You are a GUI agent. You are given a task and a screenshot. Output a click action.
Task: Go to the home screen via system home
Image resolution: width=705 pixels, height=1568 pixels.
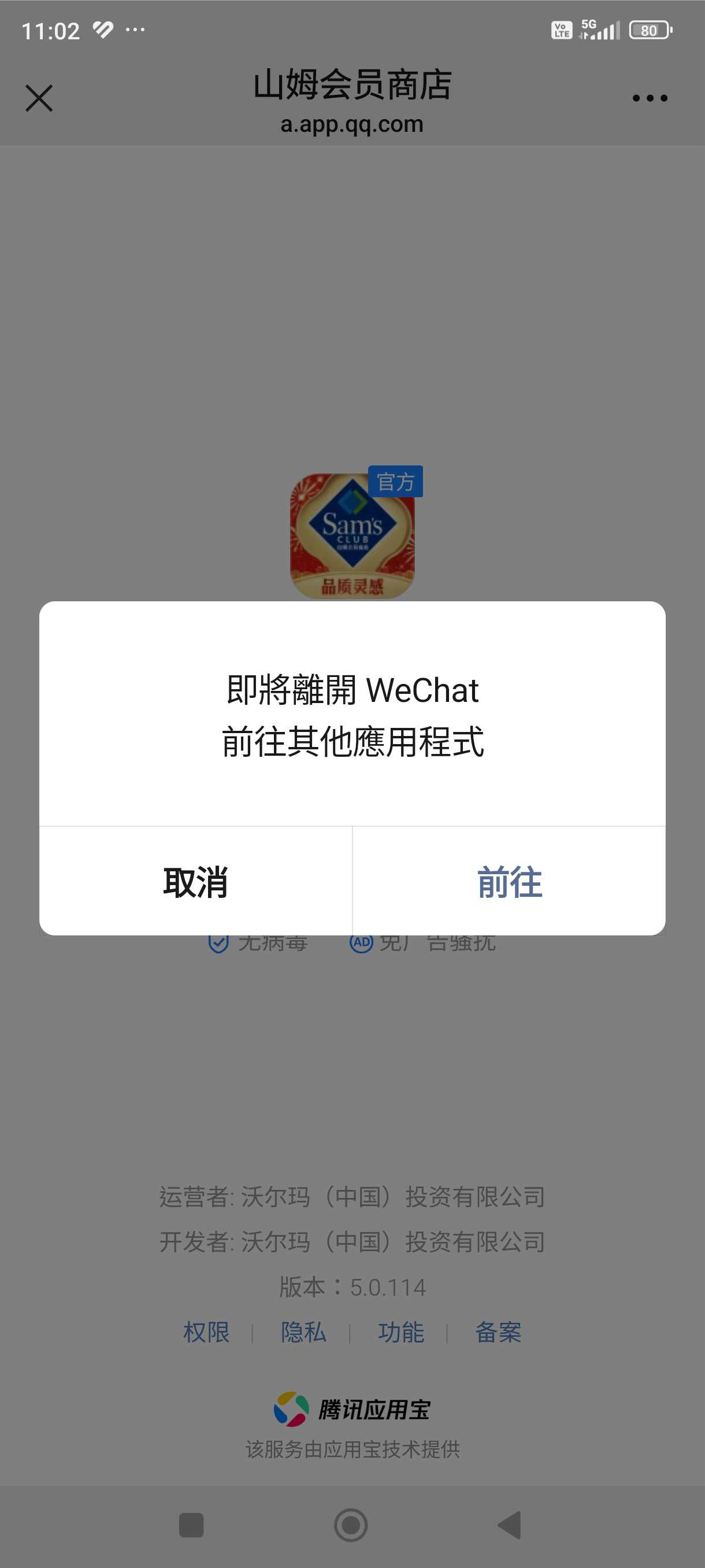[x=351, y=1525]
